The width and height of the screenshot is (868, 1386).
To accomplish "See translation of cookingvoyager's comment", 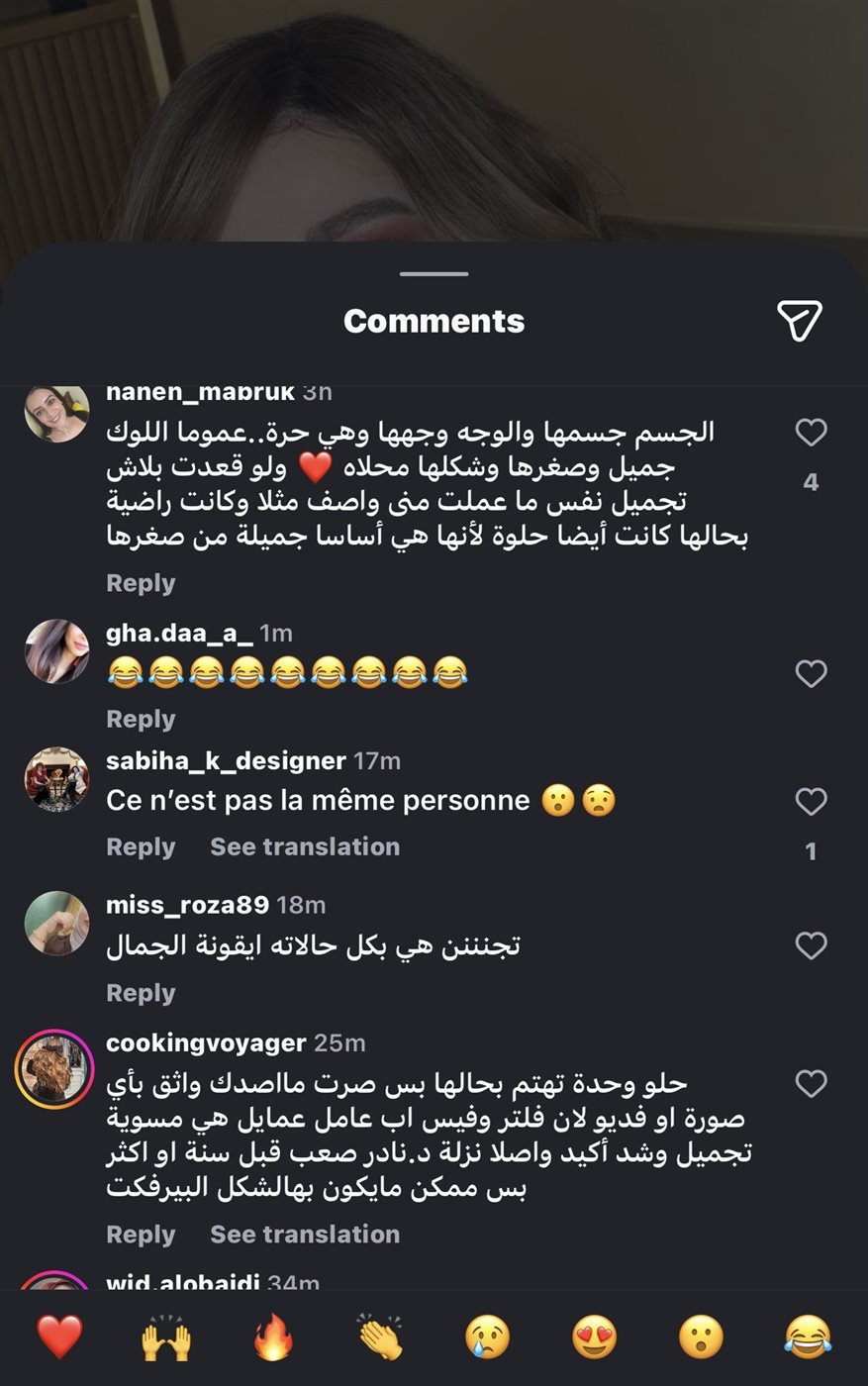I will pos(305,1235).
